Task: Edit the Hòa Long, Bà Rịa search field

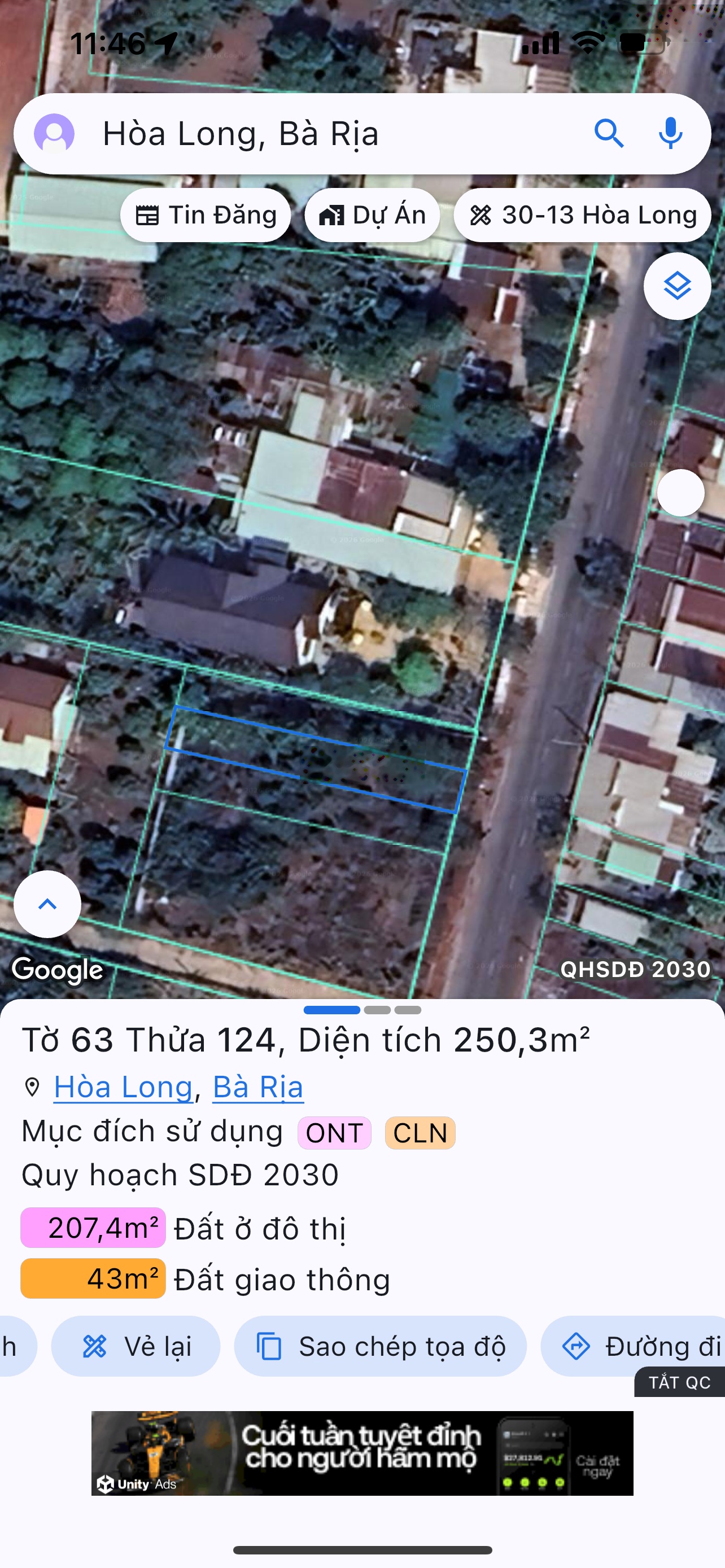Action: pyautogui.click(x=317, y=133)
